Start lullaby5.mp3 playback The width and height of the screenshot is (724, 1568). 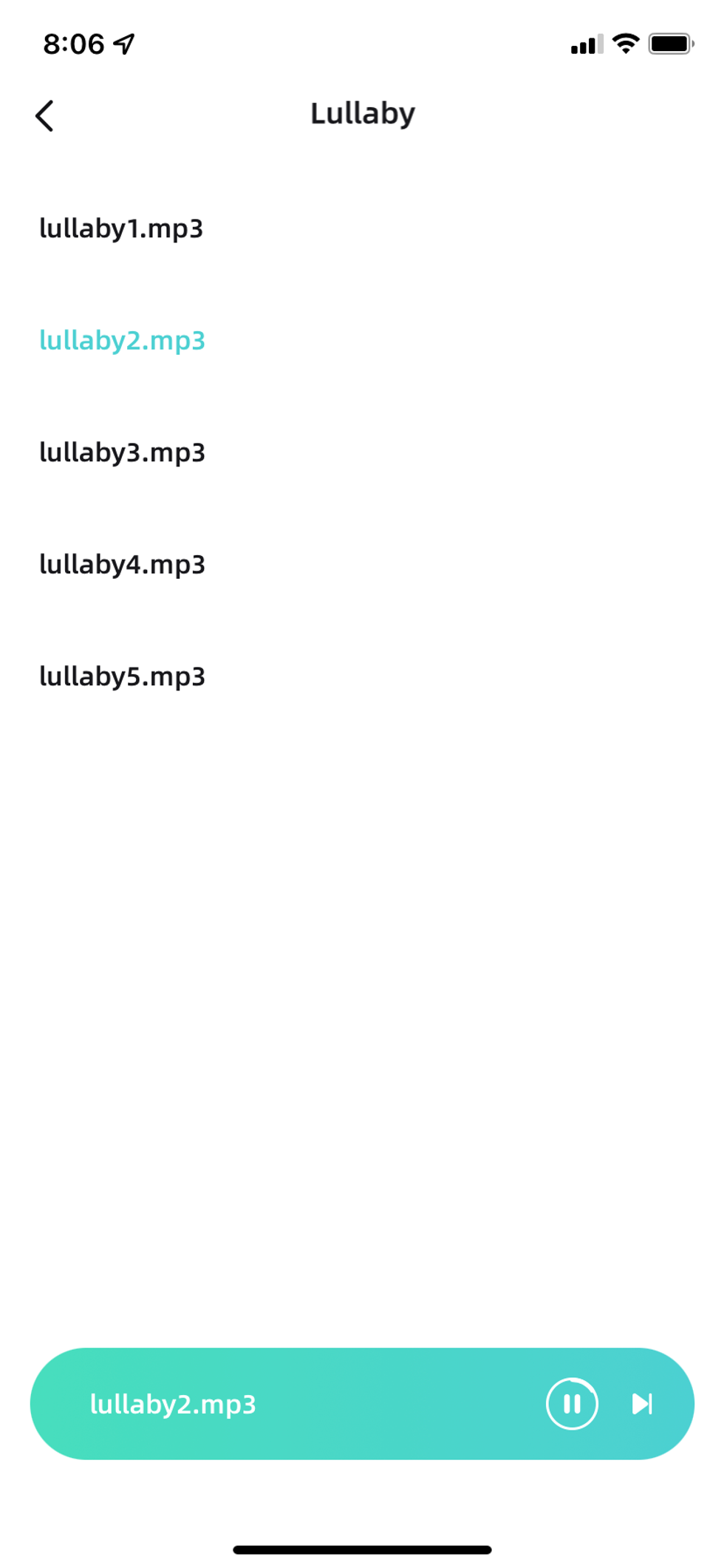point(122,676)
